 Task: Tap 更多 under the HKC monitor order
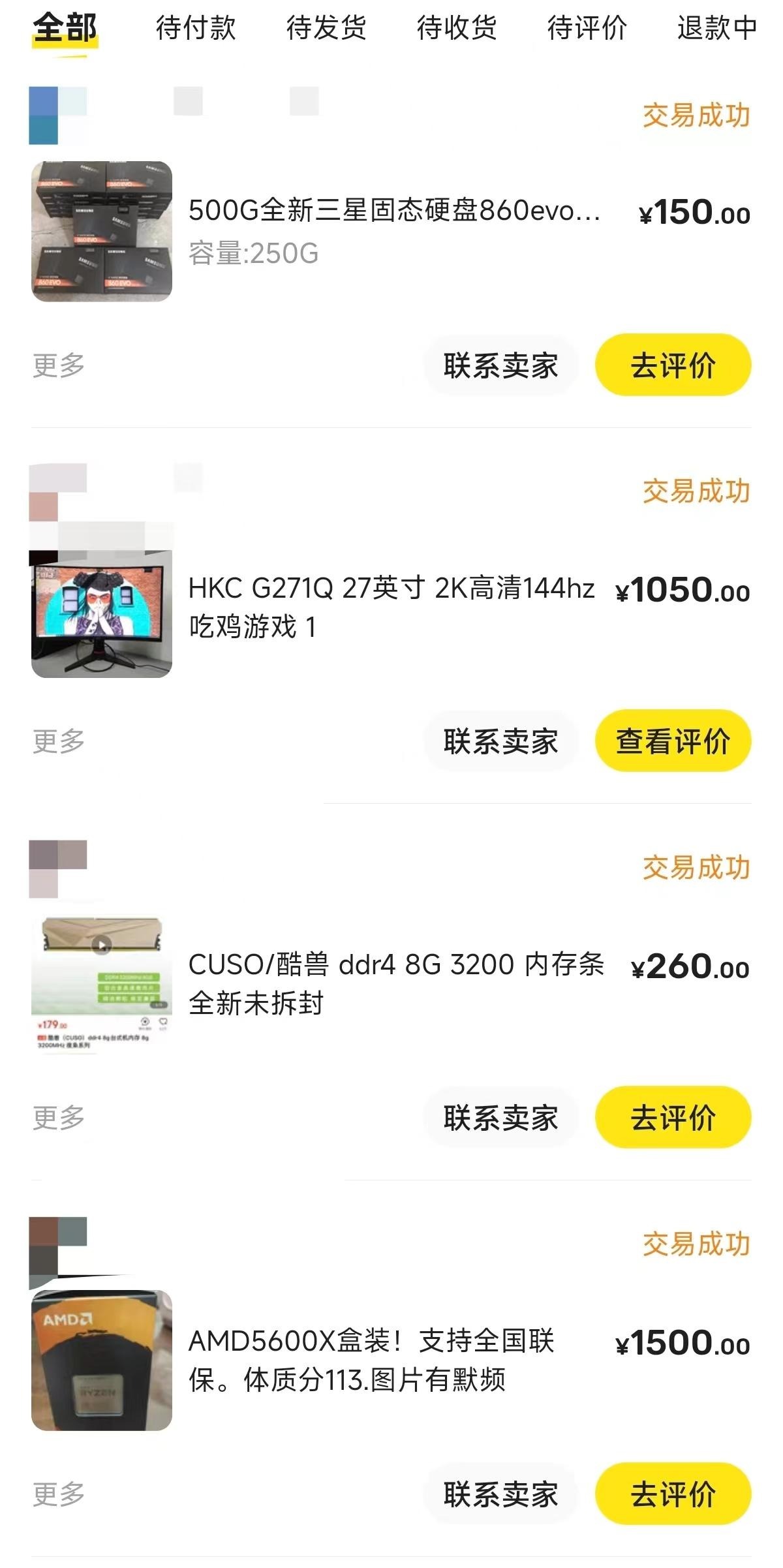tap(59, 742)
